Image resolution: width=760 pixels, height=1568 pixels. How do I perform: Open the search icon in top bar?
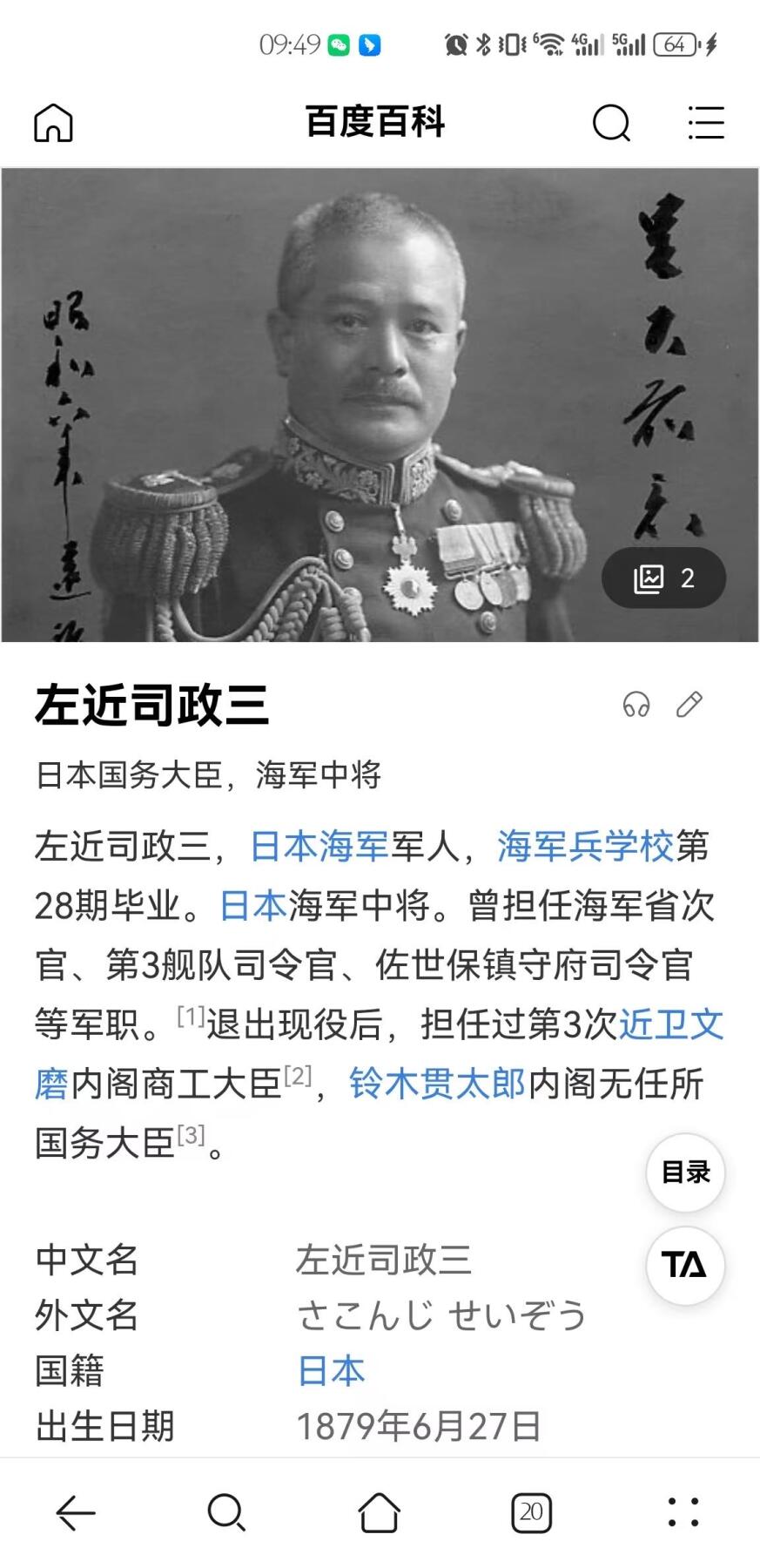(x=611, y=123)
